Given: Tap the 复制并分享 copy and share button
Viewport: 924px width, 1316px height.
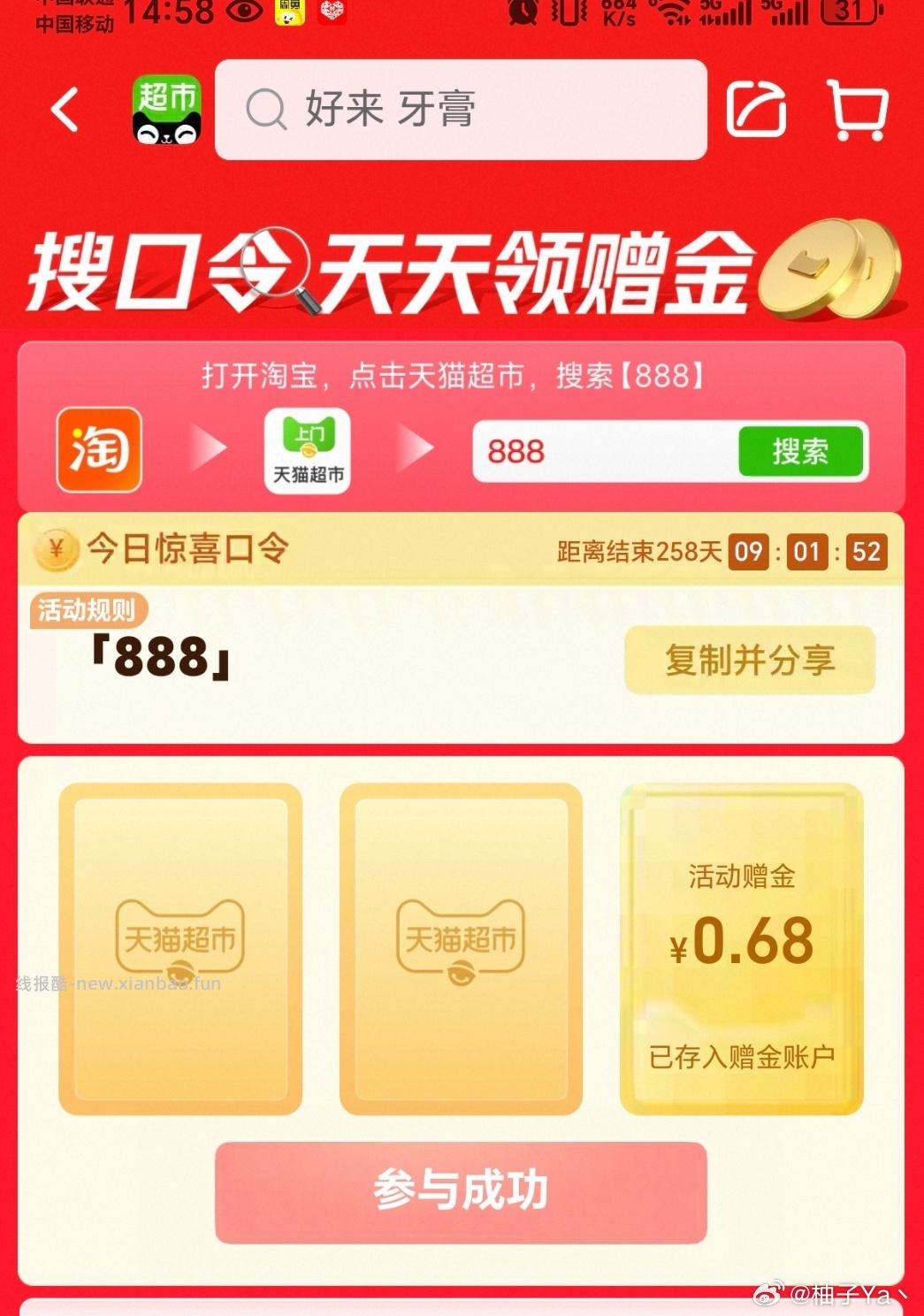Looking at the screenshot, I should coord(750,659).
